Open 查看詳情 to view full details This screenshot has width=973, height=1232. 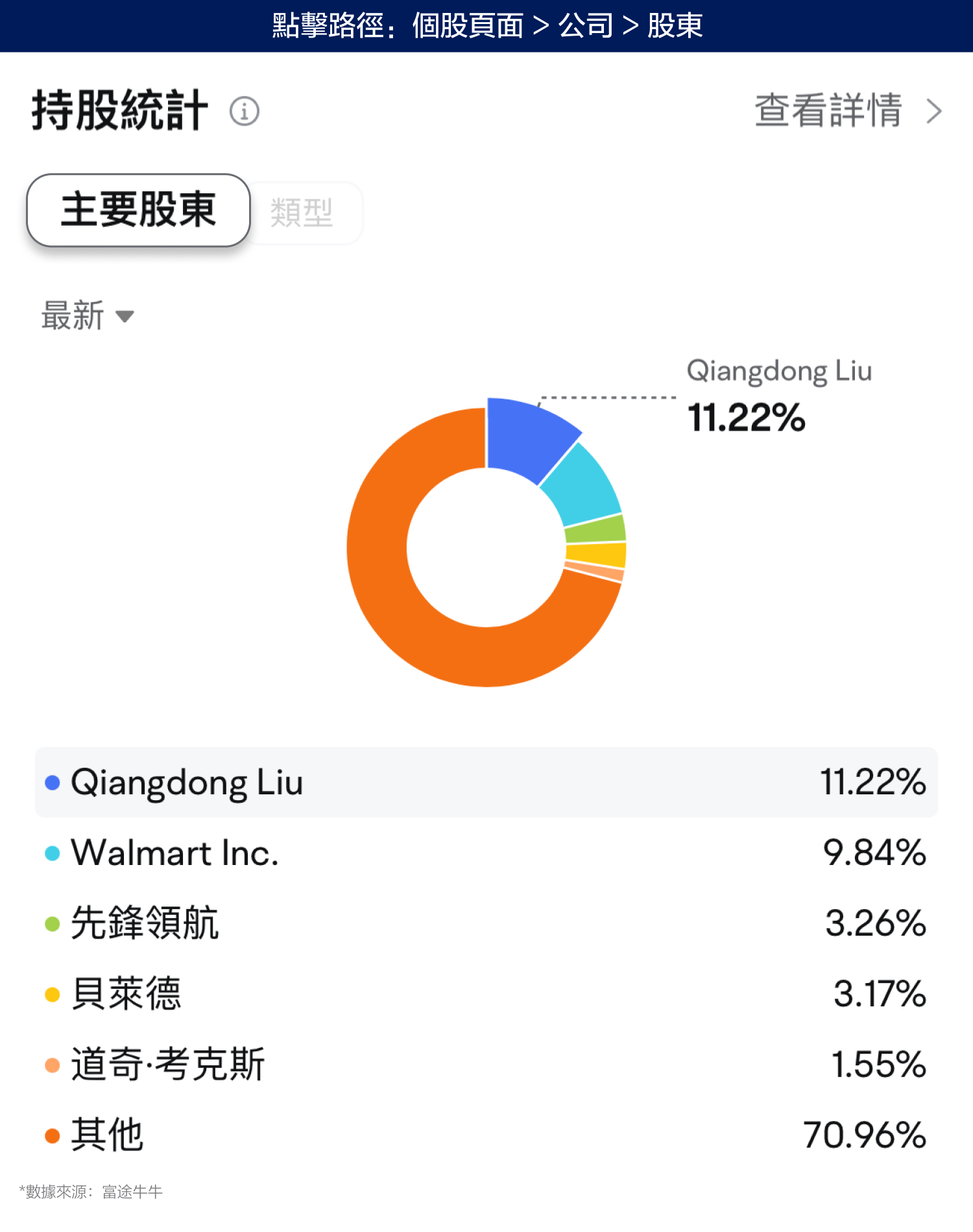click(x=829, y=110)
